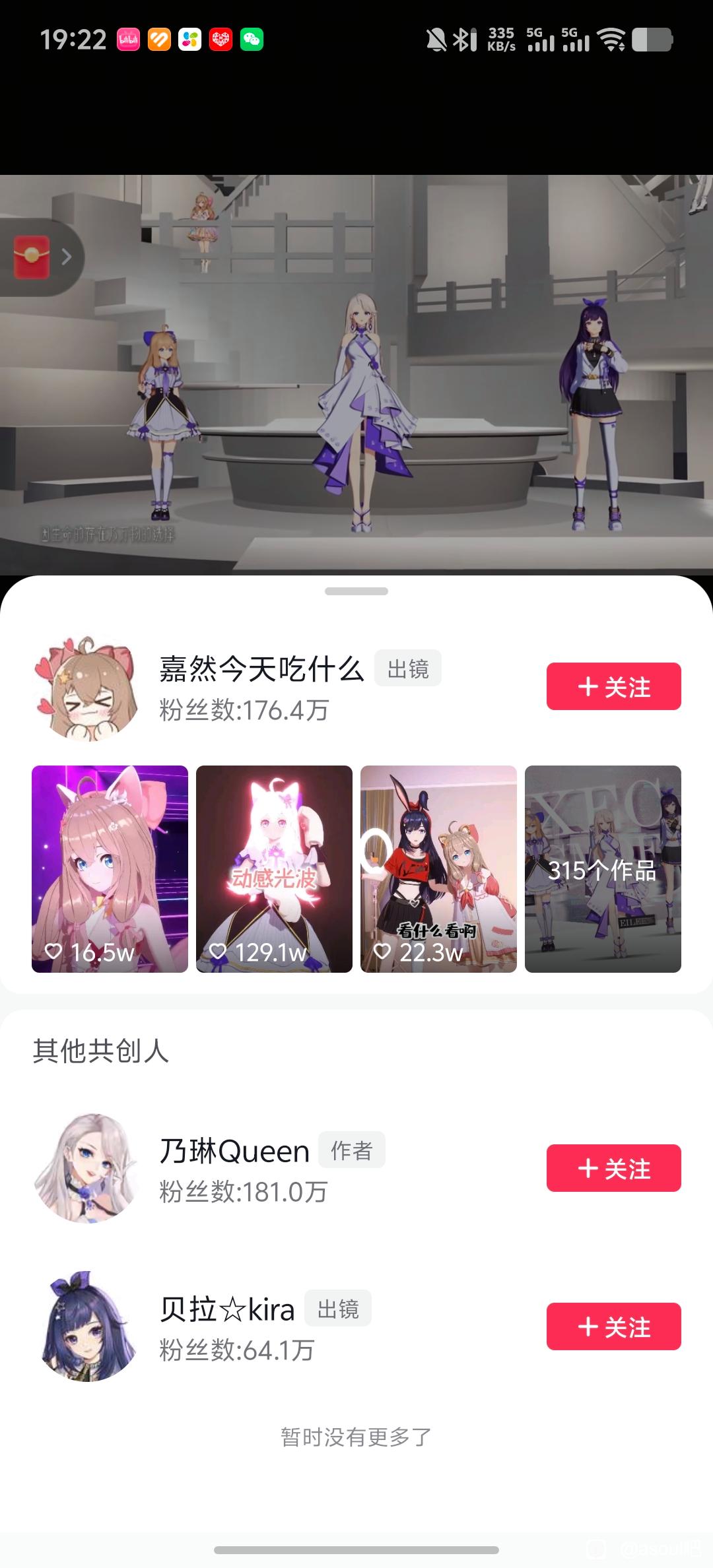
Task: Open the video with 22.3w likes
Action: [x=438, y=868]
